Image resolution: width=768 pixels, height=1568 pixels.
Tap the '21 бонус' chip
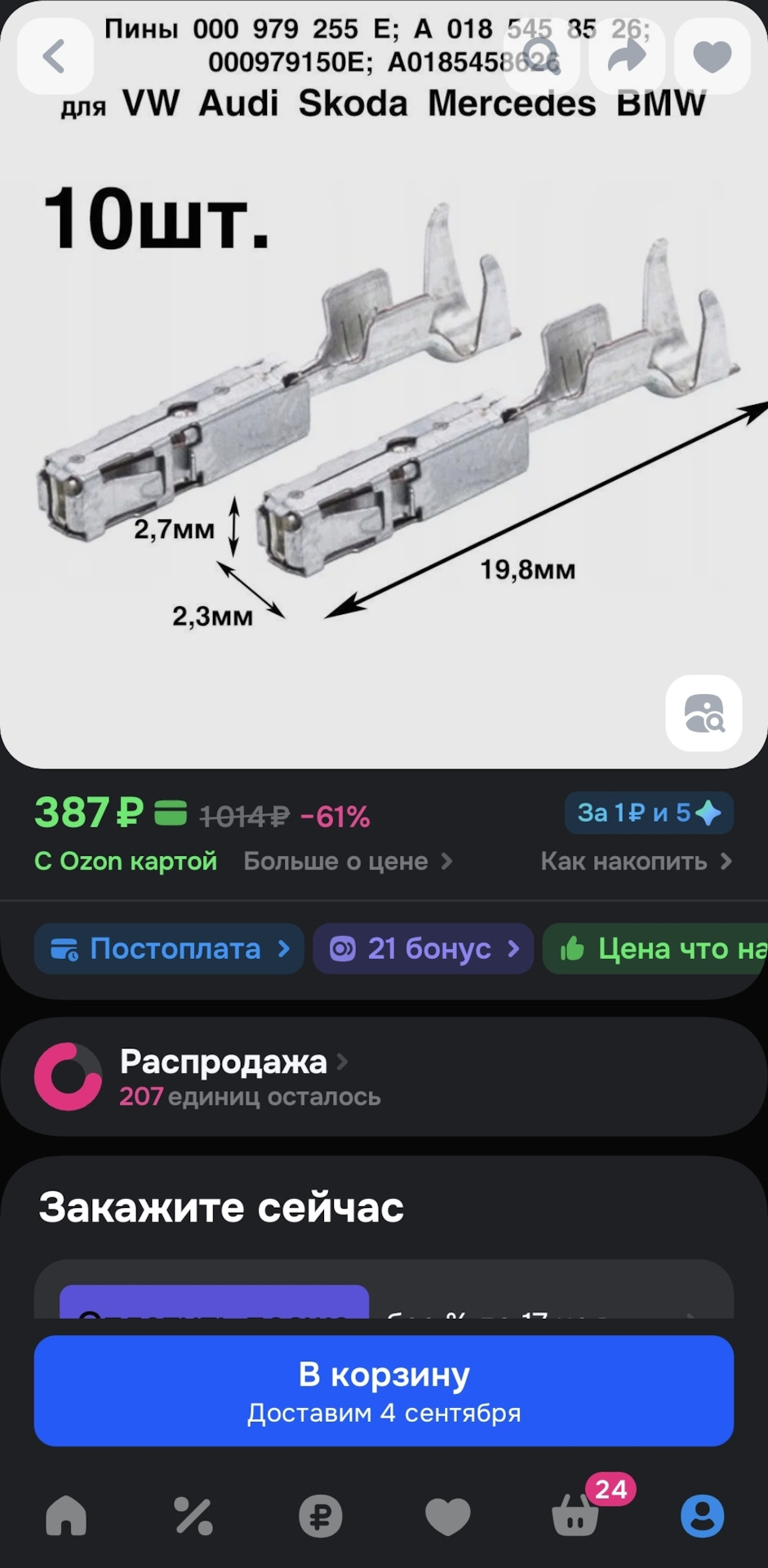click(424, 949)
